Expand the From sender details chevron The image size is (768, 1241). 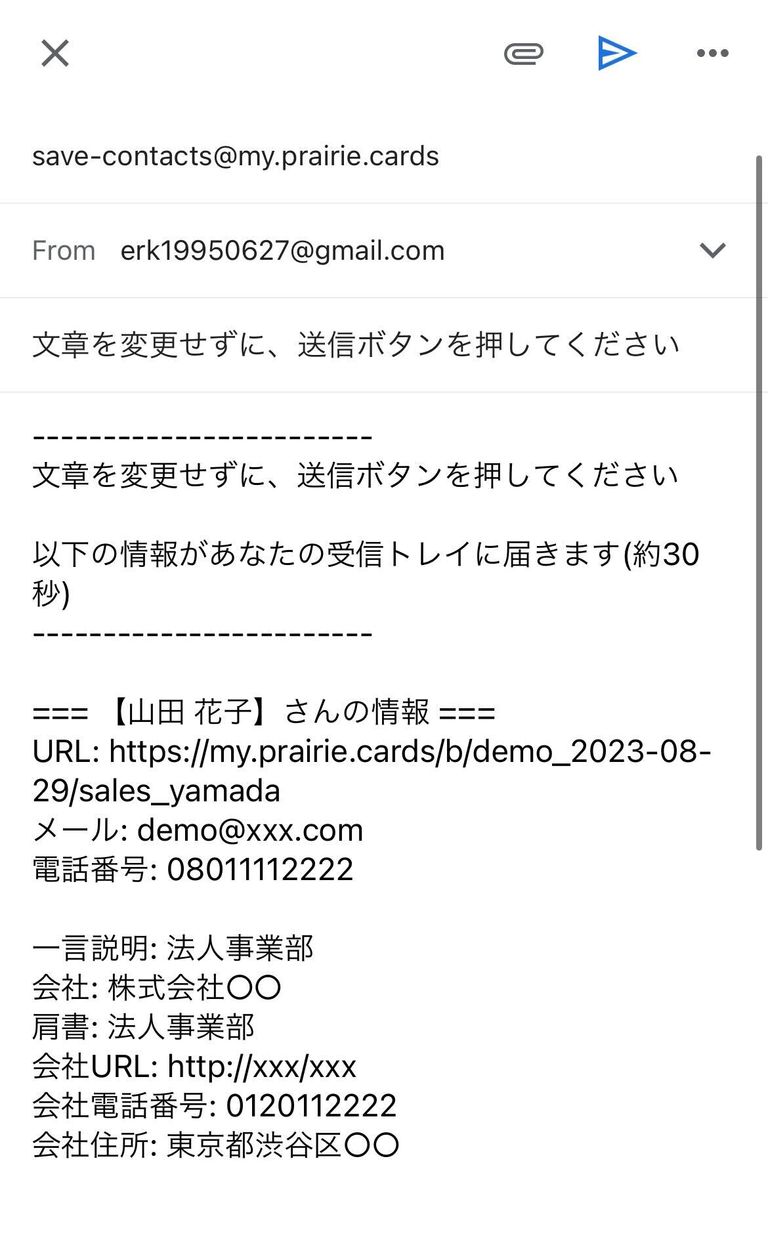point(712,250)
